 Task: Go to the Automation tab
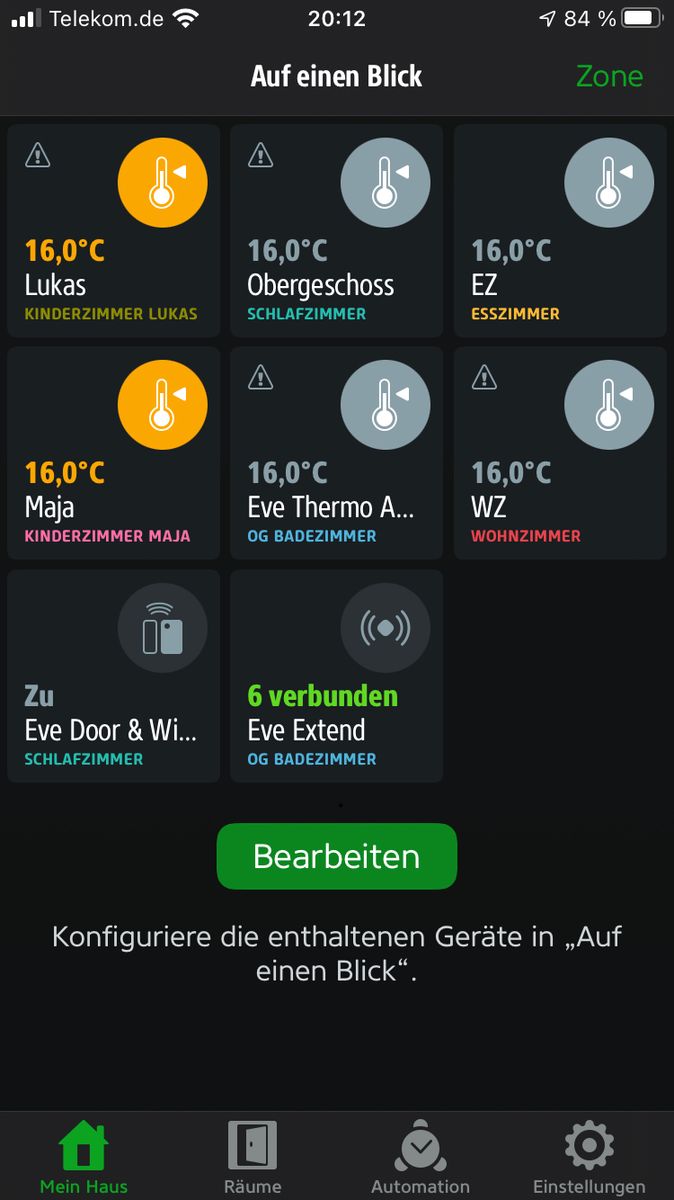click(420, 1157)
